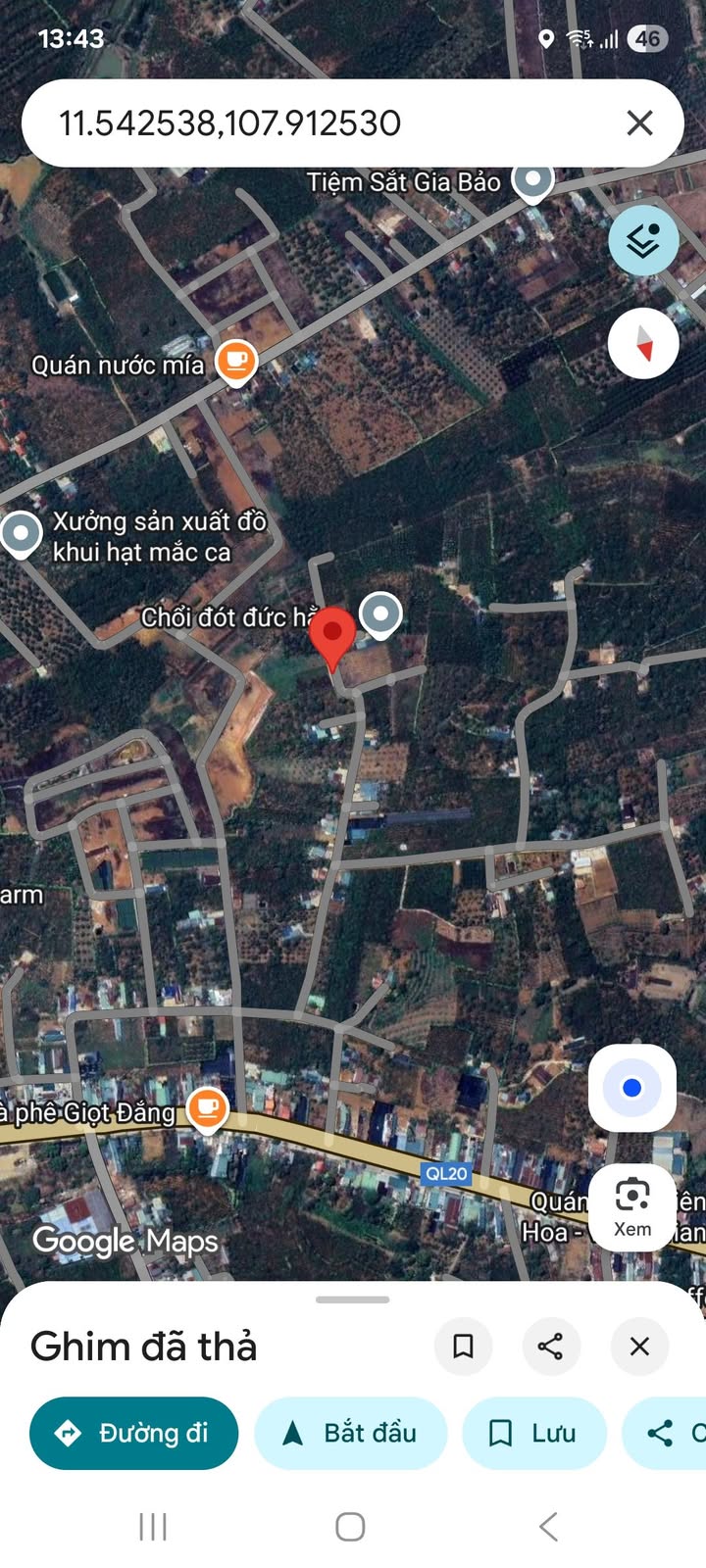Share the dropped pin location
This screenshot has width=706, height=1568.
(x=551, y=1347)
